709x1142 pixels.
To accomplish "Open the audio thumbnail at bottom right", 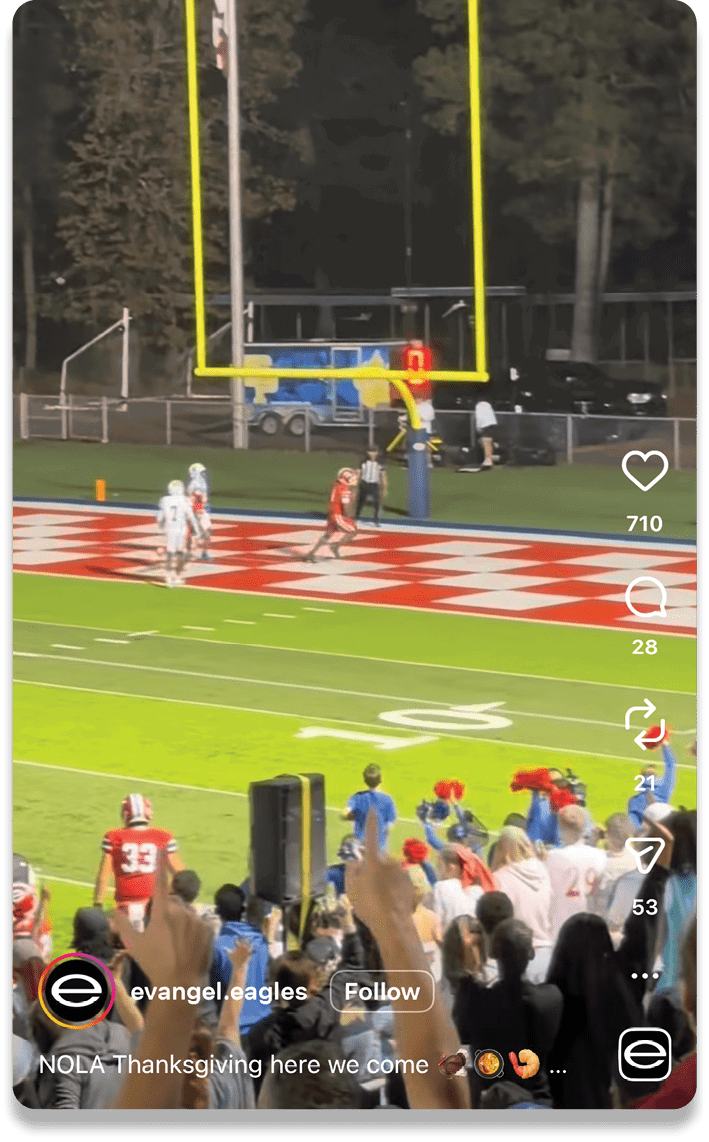I will (645, 1054).
